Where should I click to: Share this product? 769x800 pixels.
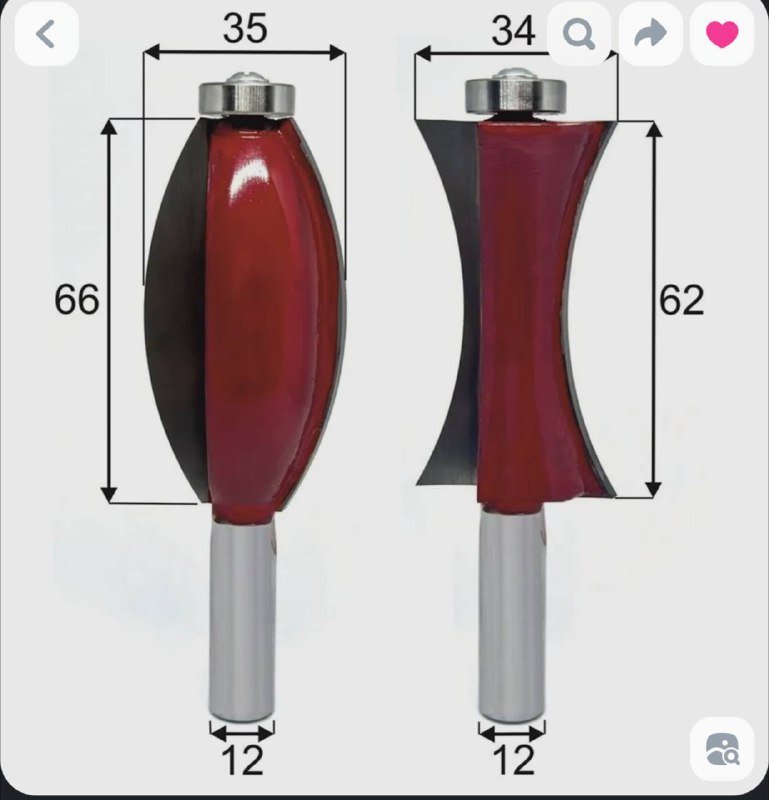click(x=650, y=35)
